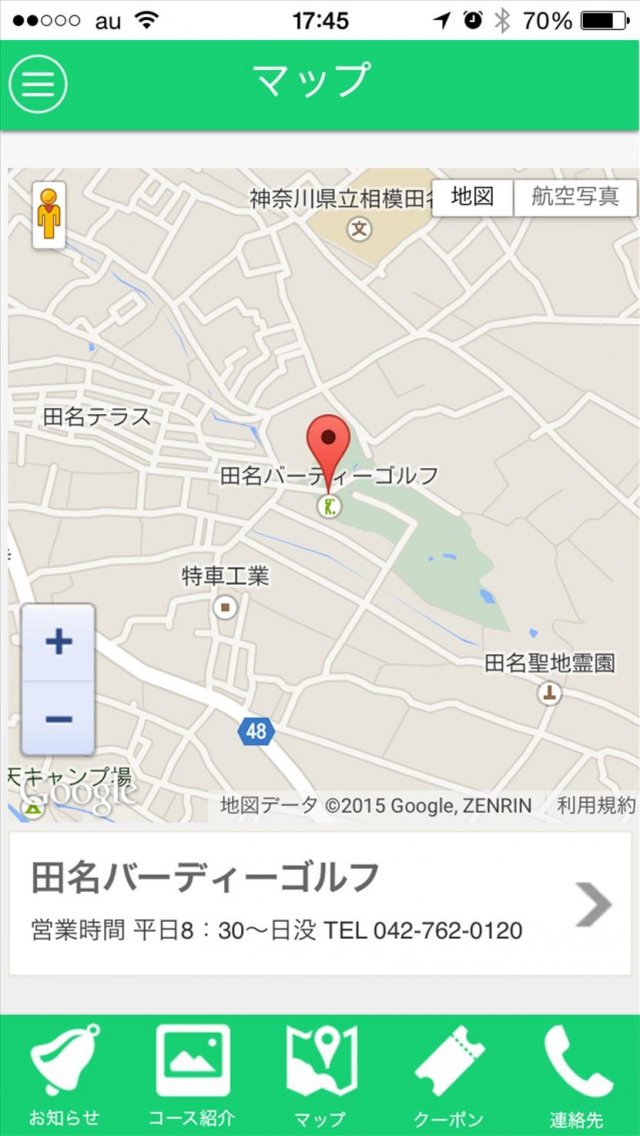Screen dimensions: 640x1136
Task: Open the 田名バーディーゴルフ info card
Action: click(320, 903)
